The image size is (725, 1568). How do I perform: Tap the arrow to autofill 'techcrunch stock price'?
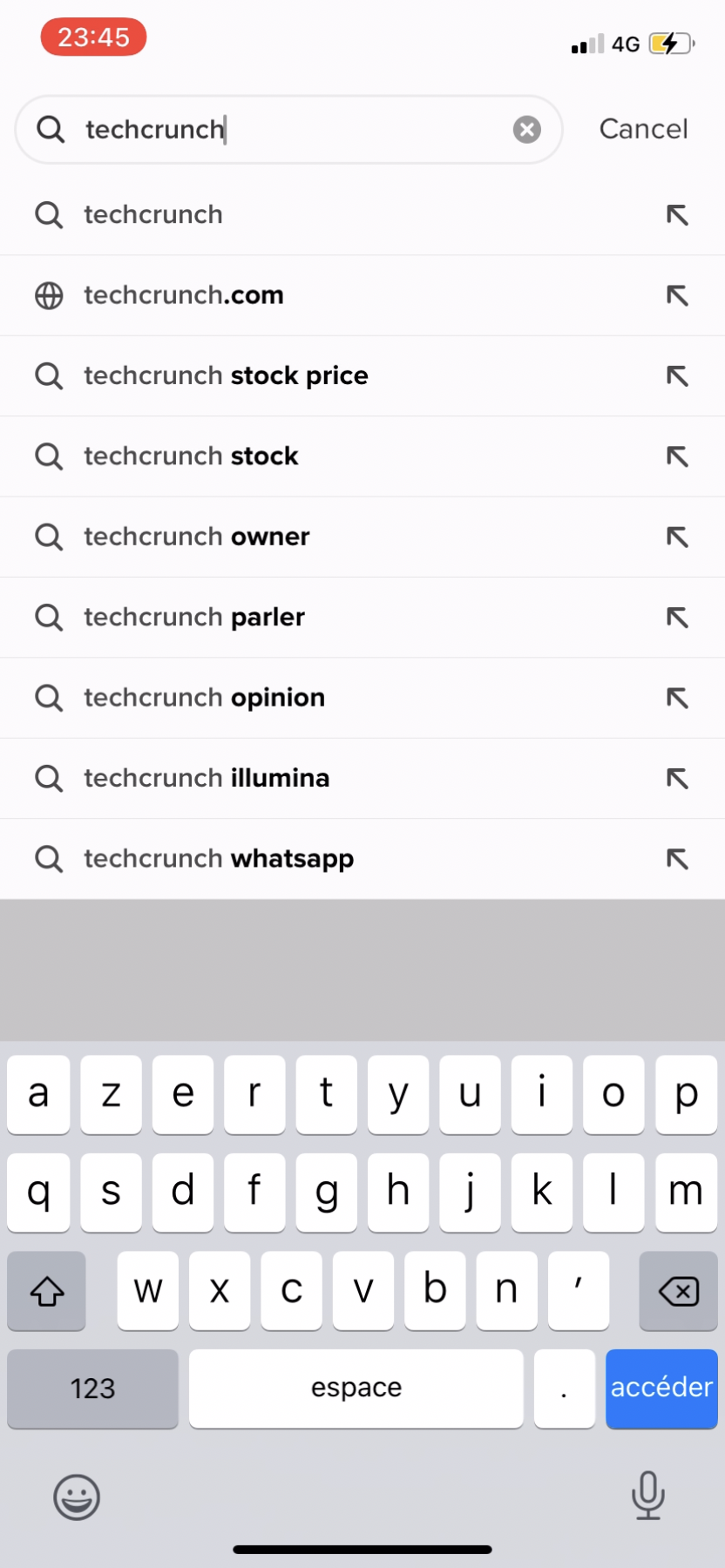click(x=677, y=375)
